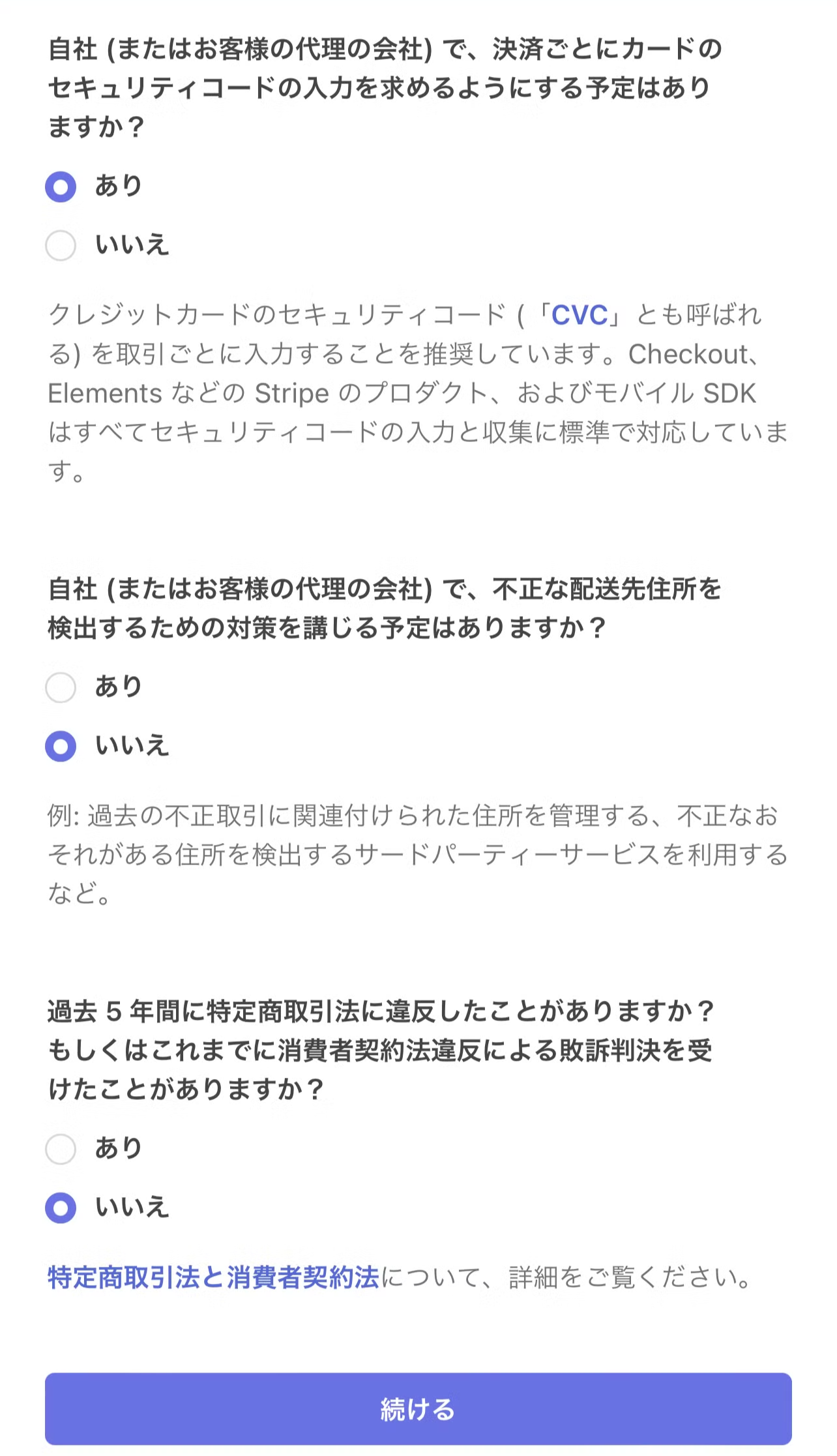Click the CVC hyperlink in the description text

(580, 314)
